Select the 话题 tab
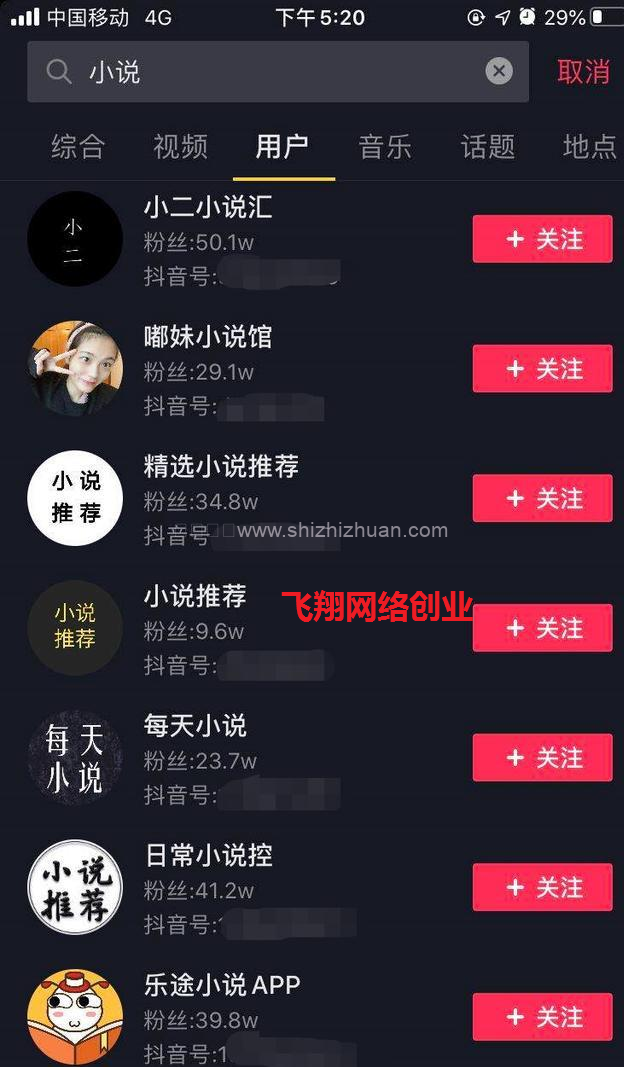 488,147
